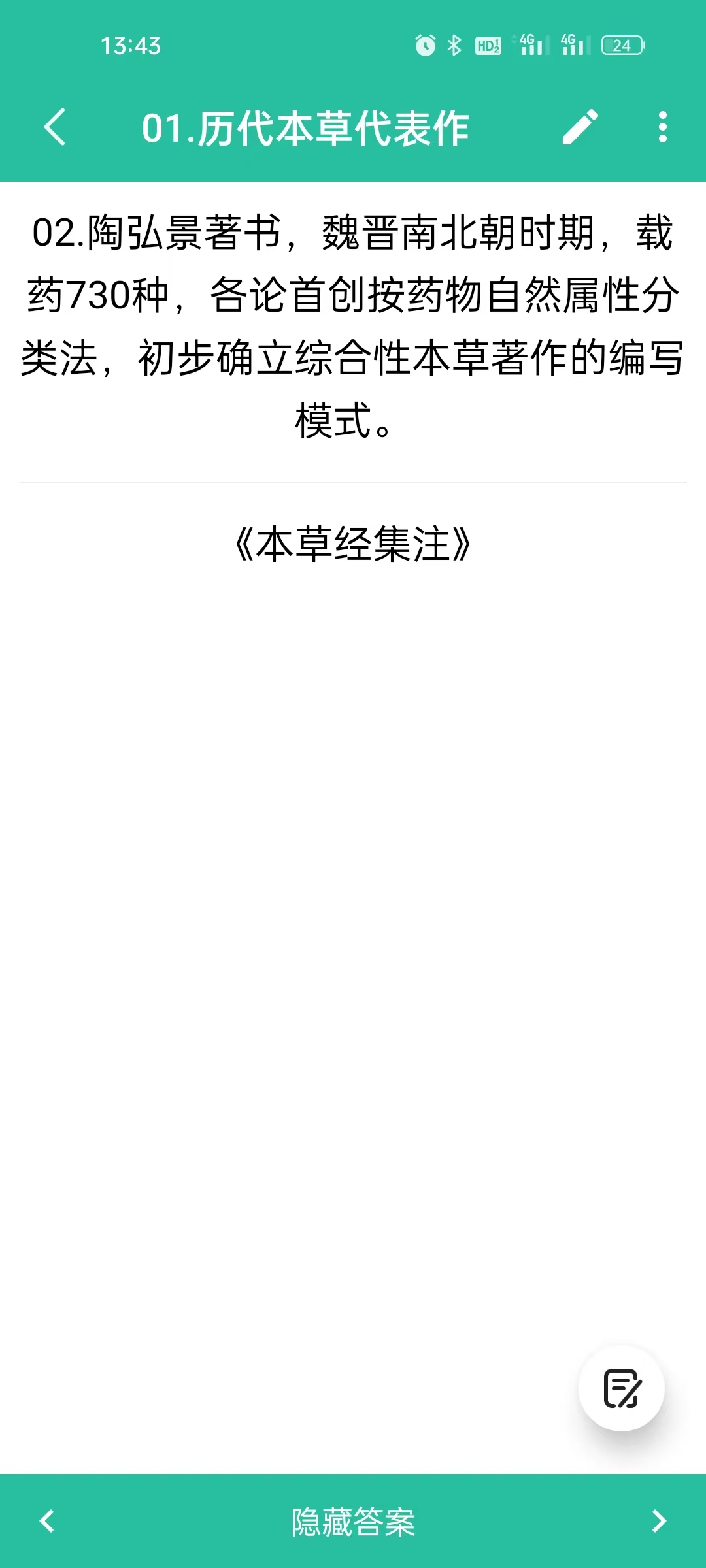The image size is (706, 1568).
Task: Go to the previous card
Action: 47,1521
